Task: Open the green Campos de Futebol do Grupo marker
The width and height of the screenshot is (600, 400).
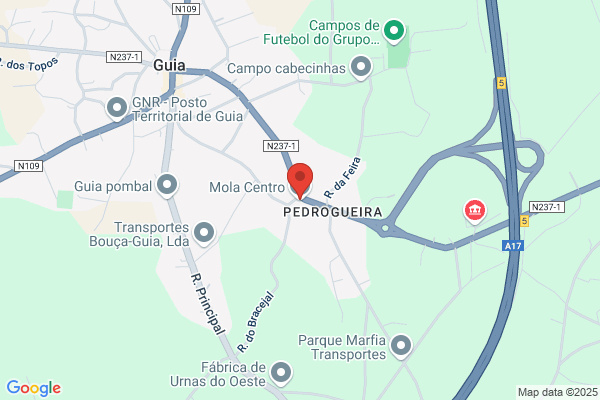Action: click(x=394, y=31)
